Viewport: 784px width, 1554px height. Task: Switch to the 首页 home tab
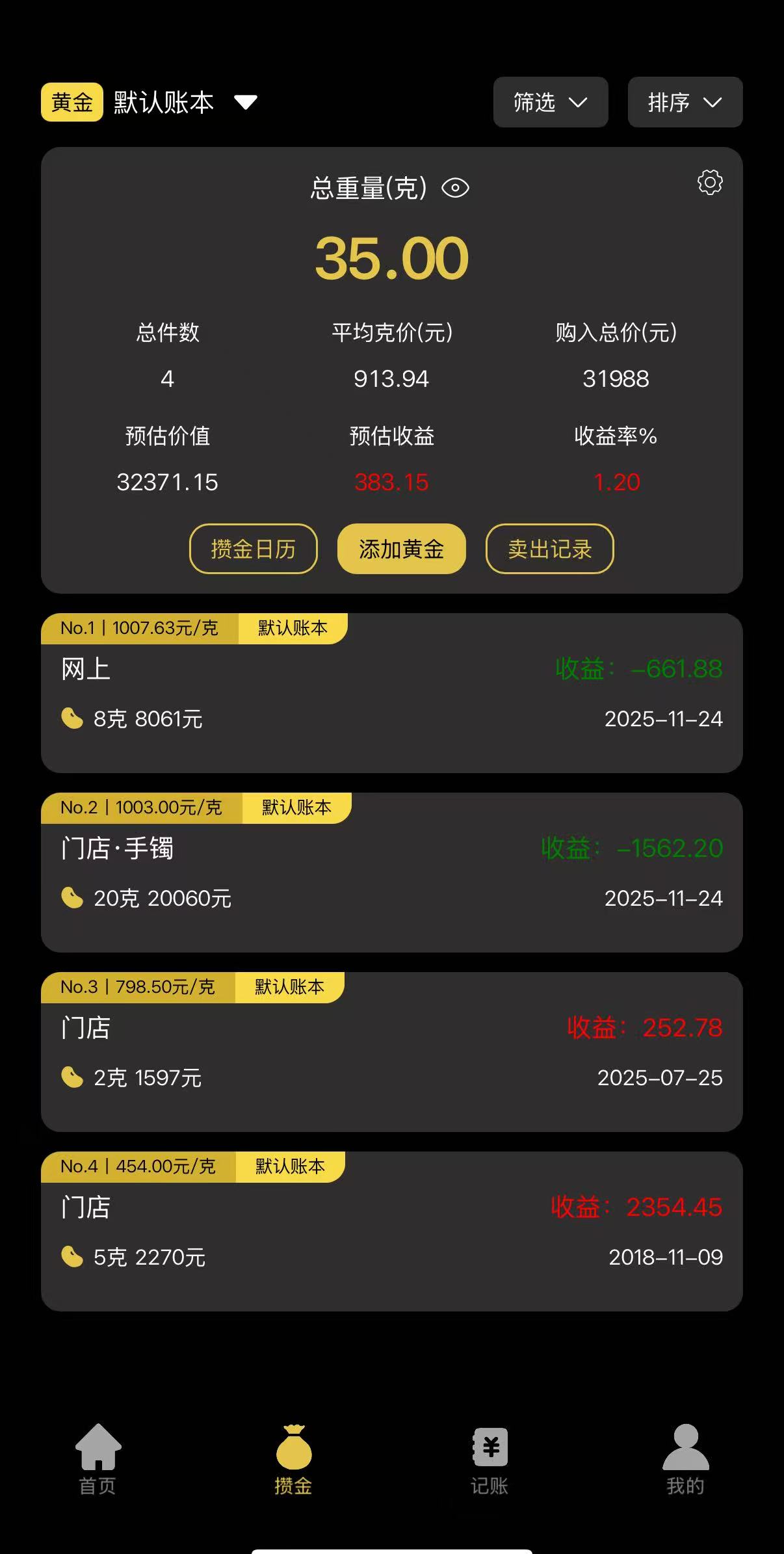98,1455
